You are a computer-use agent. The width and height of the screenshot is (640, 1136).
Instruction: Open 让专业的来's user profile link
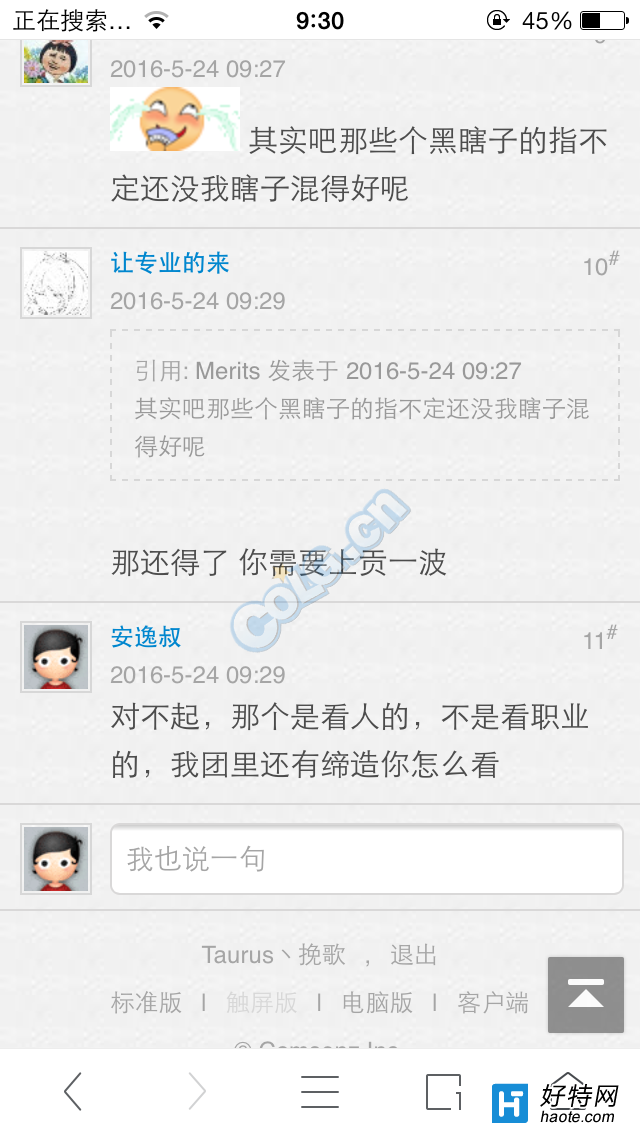(170, 263)
